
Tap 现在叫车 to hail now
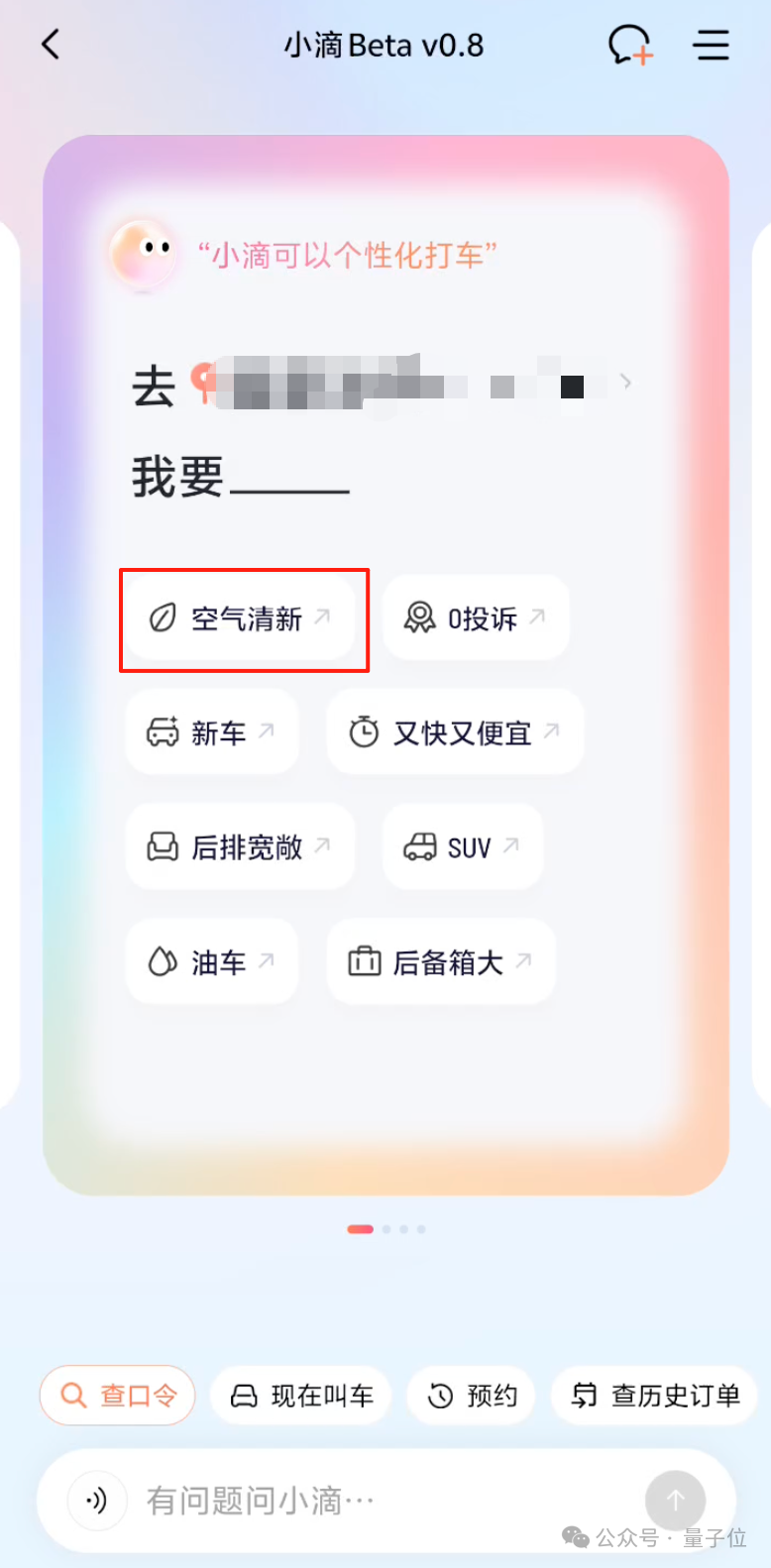click(300, 1396)
